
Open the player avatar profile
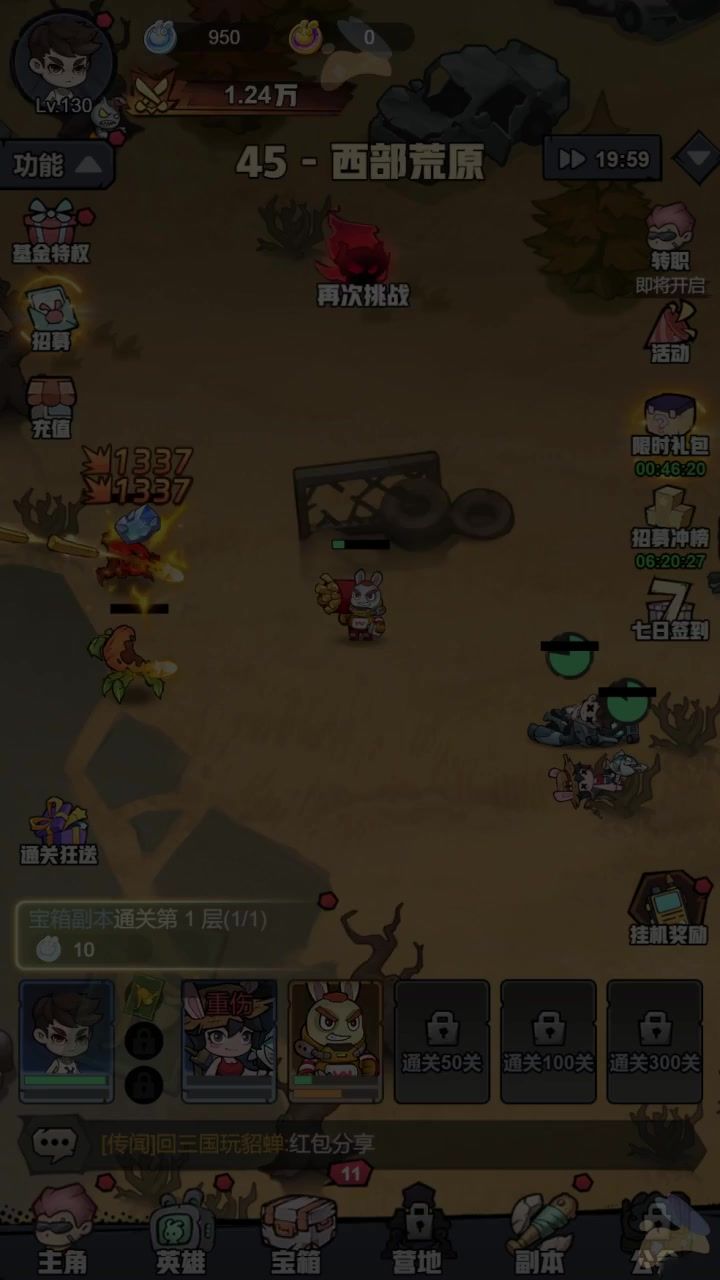pos(63,60)
